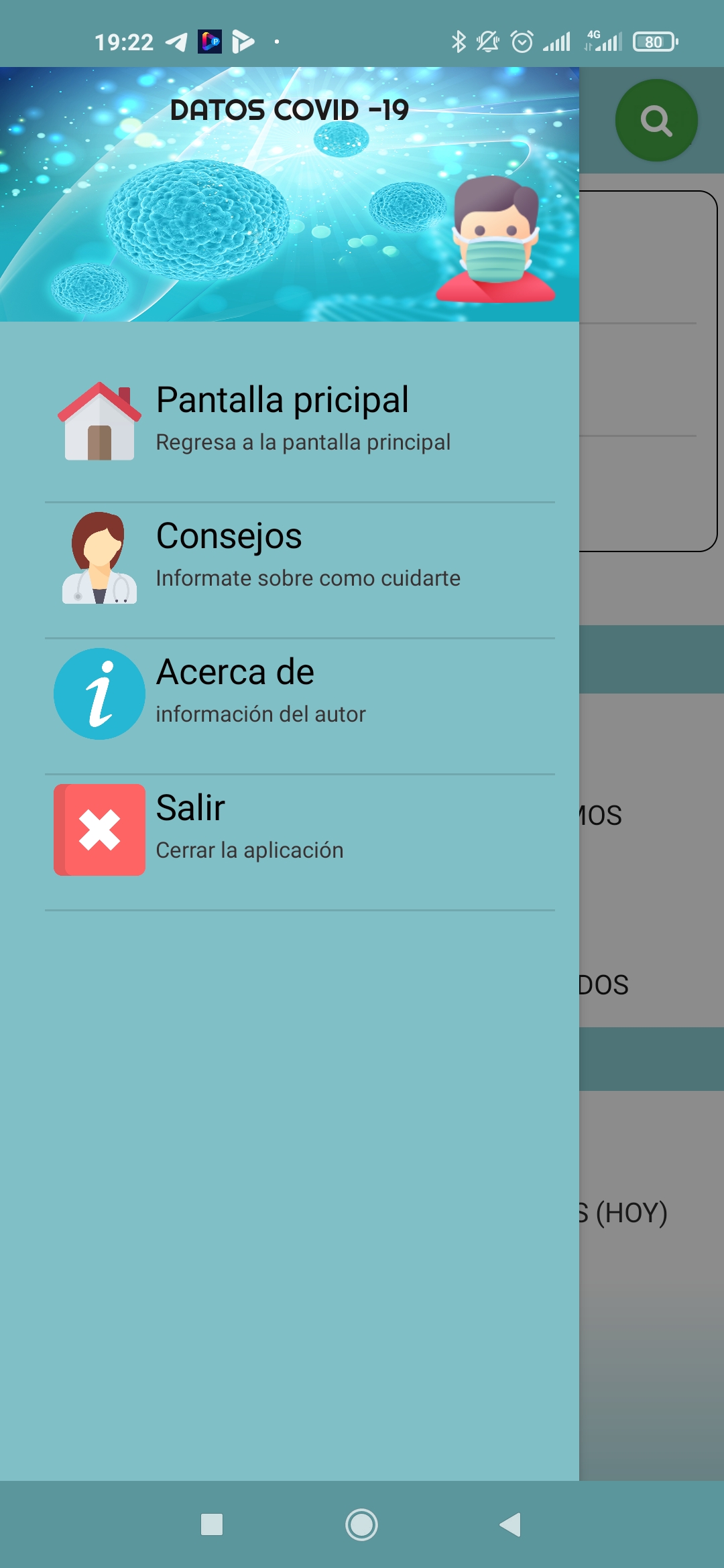Select Pantalla pricipal from the menu
724x1568 pixels.
tap(282, 399)
